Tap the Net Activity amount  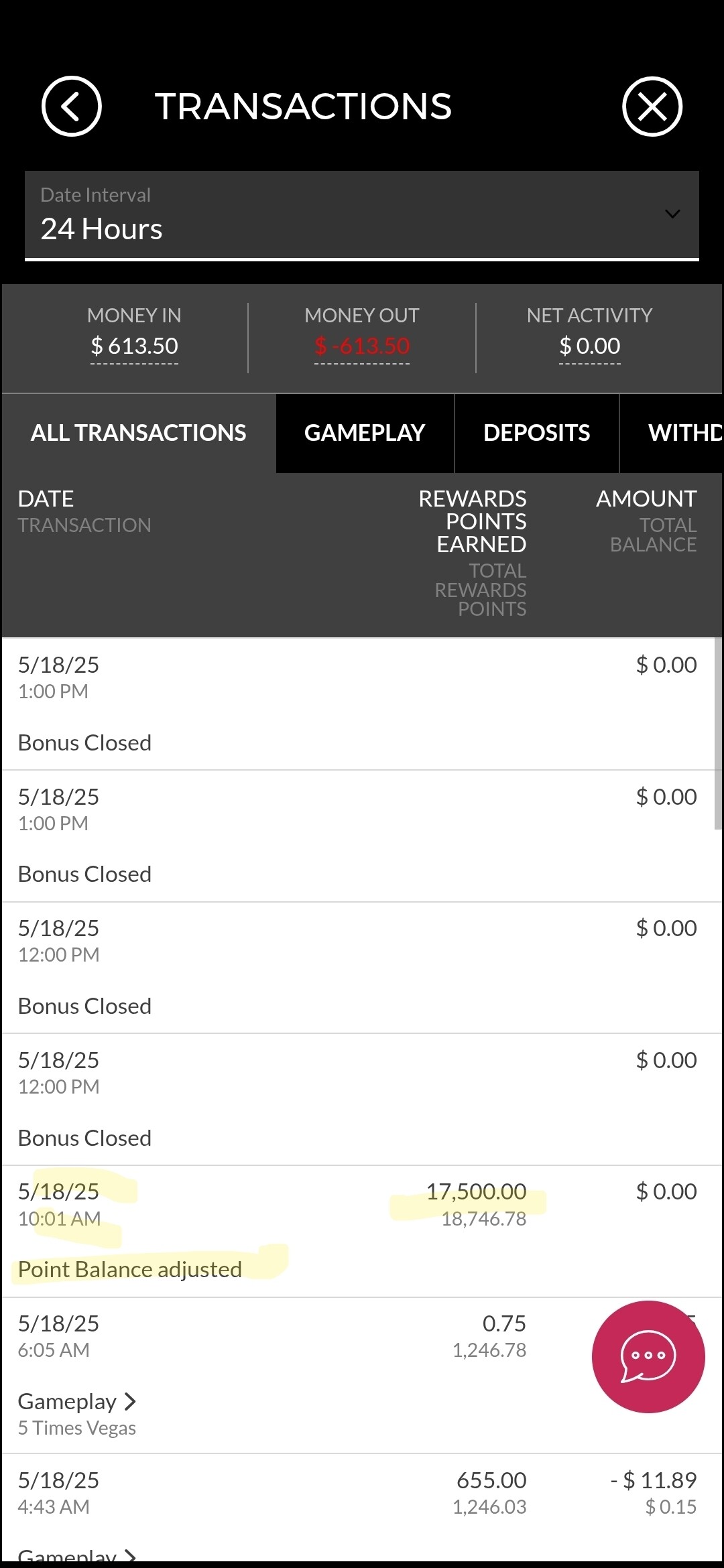pyautogui.click(x=590, y=346)
